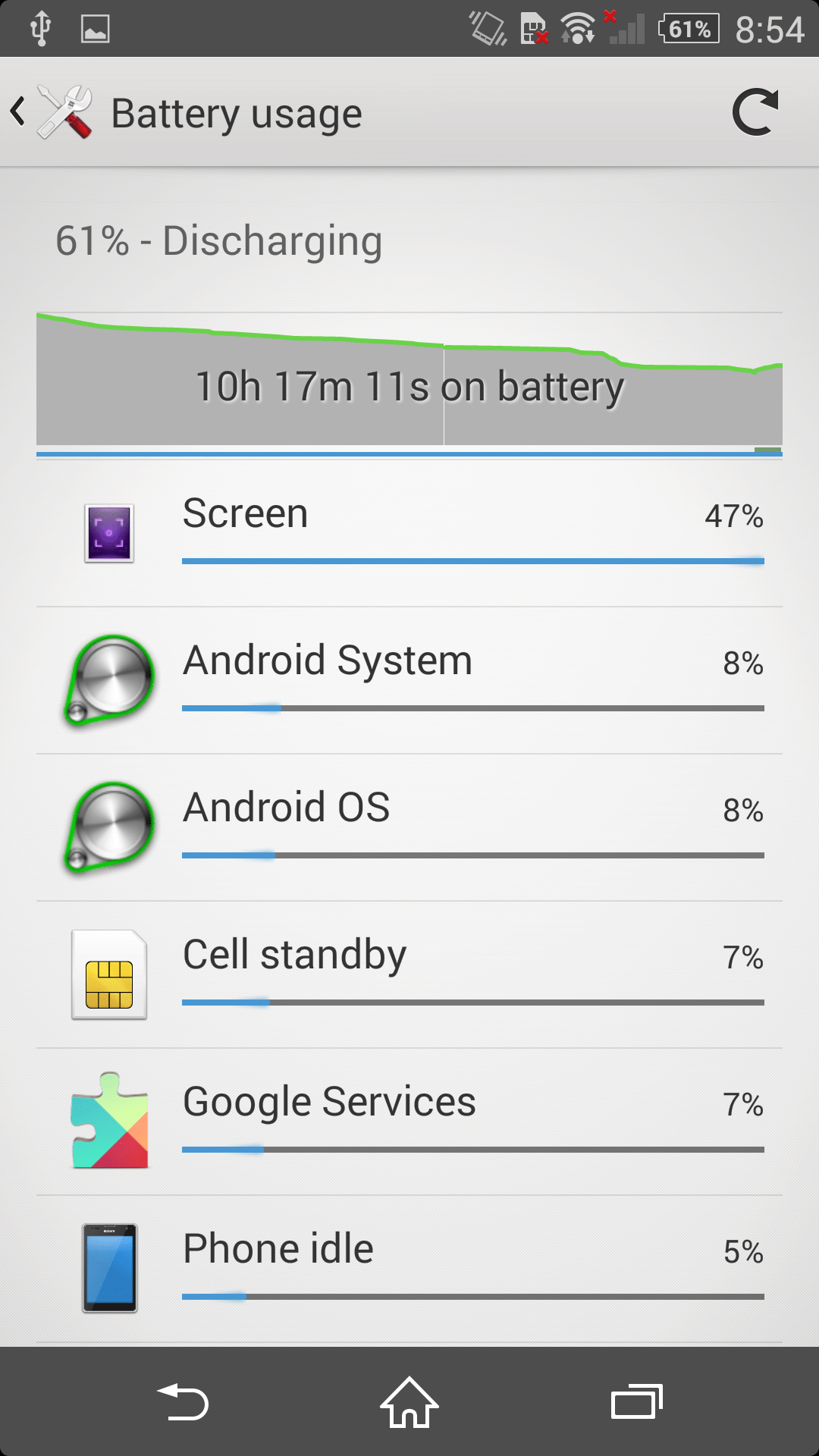Image resolution: width=819 pixels, height=1456 pixels.
Task: Refresh the battery usage stats
Action: pyautogui.click(x=755, y=112)
